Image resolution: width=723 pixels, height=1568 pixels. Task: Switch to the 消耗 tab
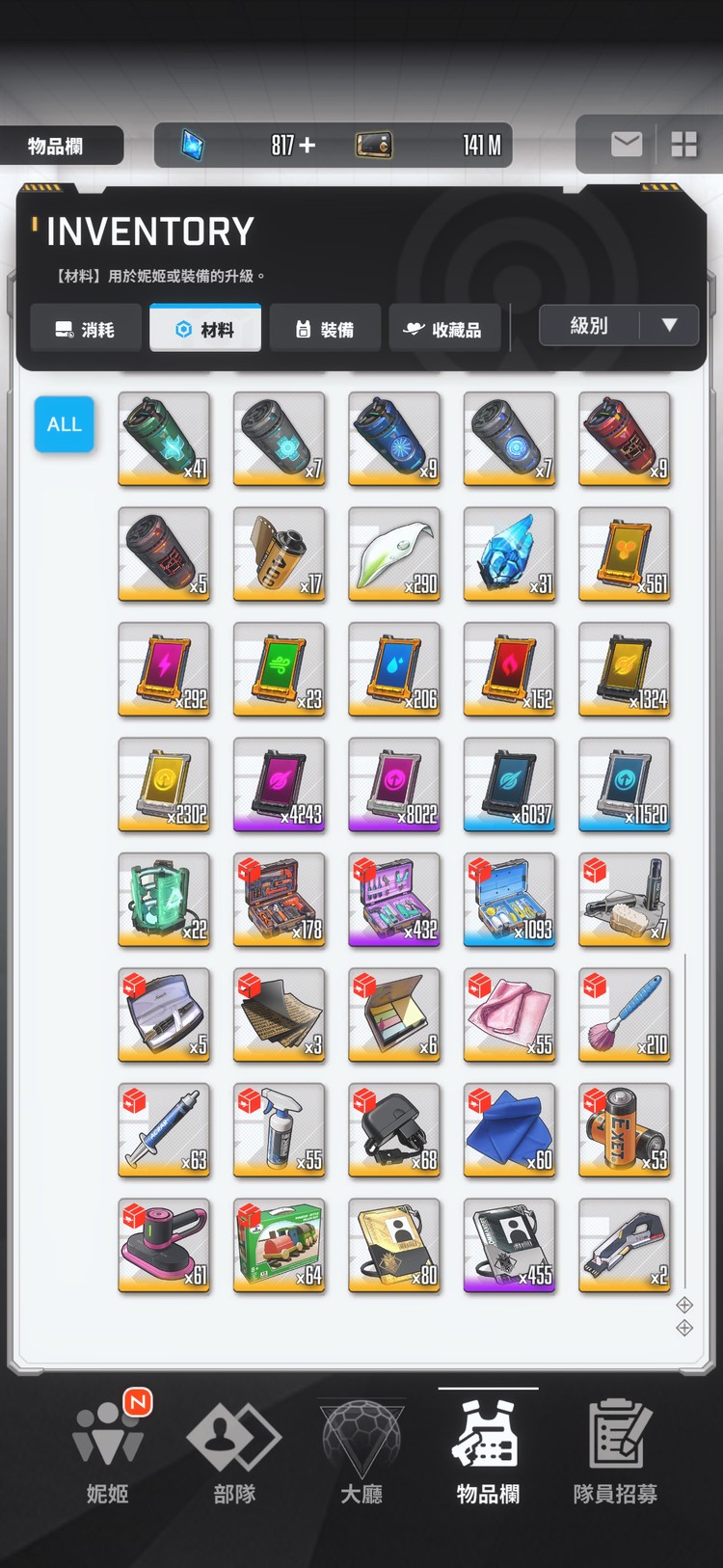pyautogui.click(x=86, y=330)
